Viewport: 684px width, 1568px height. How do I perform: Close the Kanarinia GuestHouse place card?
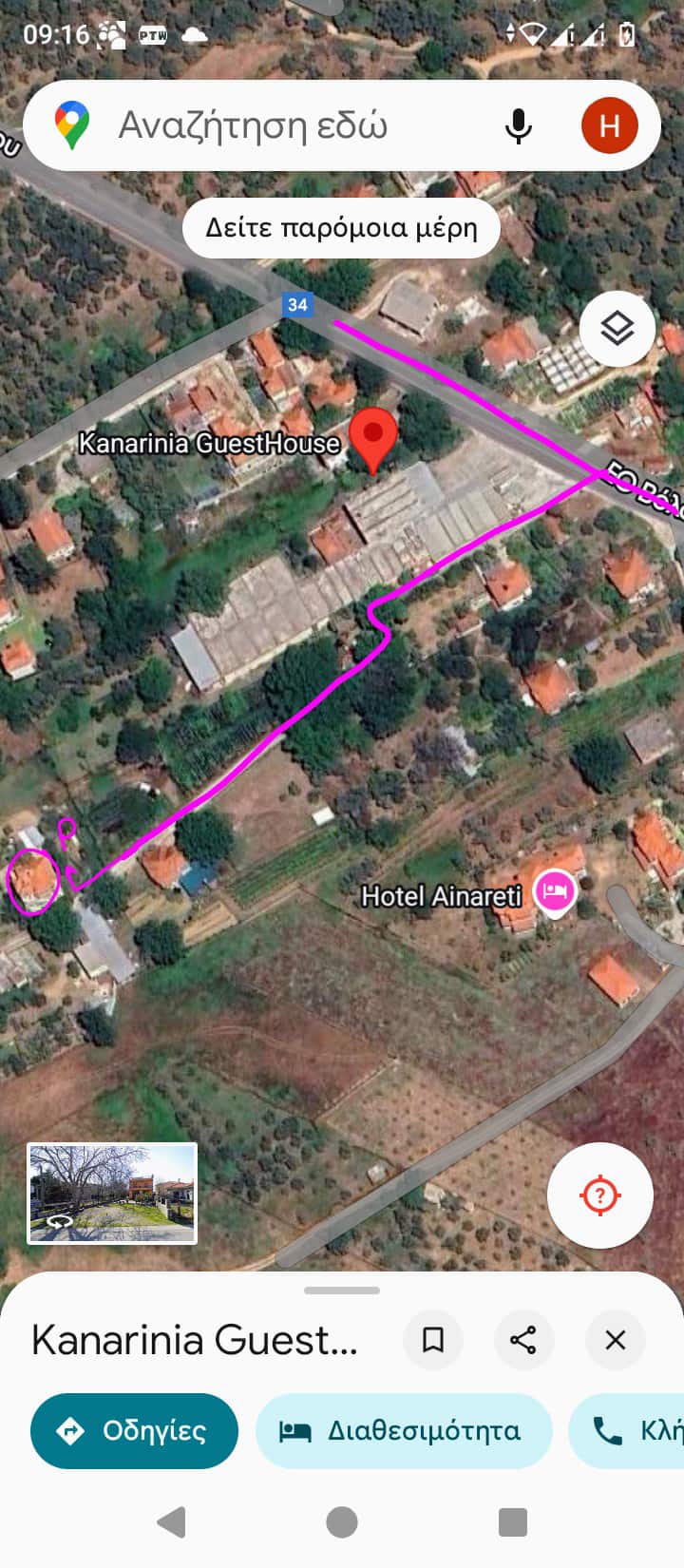coord(615,1340)
